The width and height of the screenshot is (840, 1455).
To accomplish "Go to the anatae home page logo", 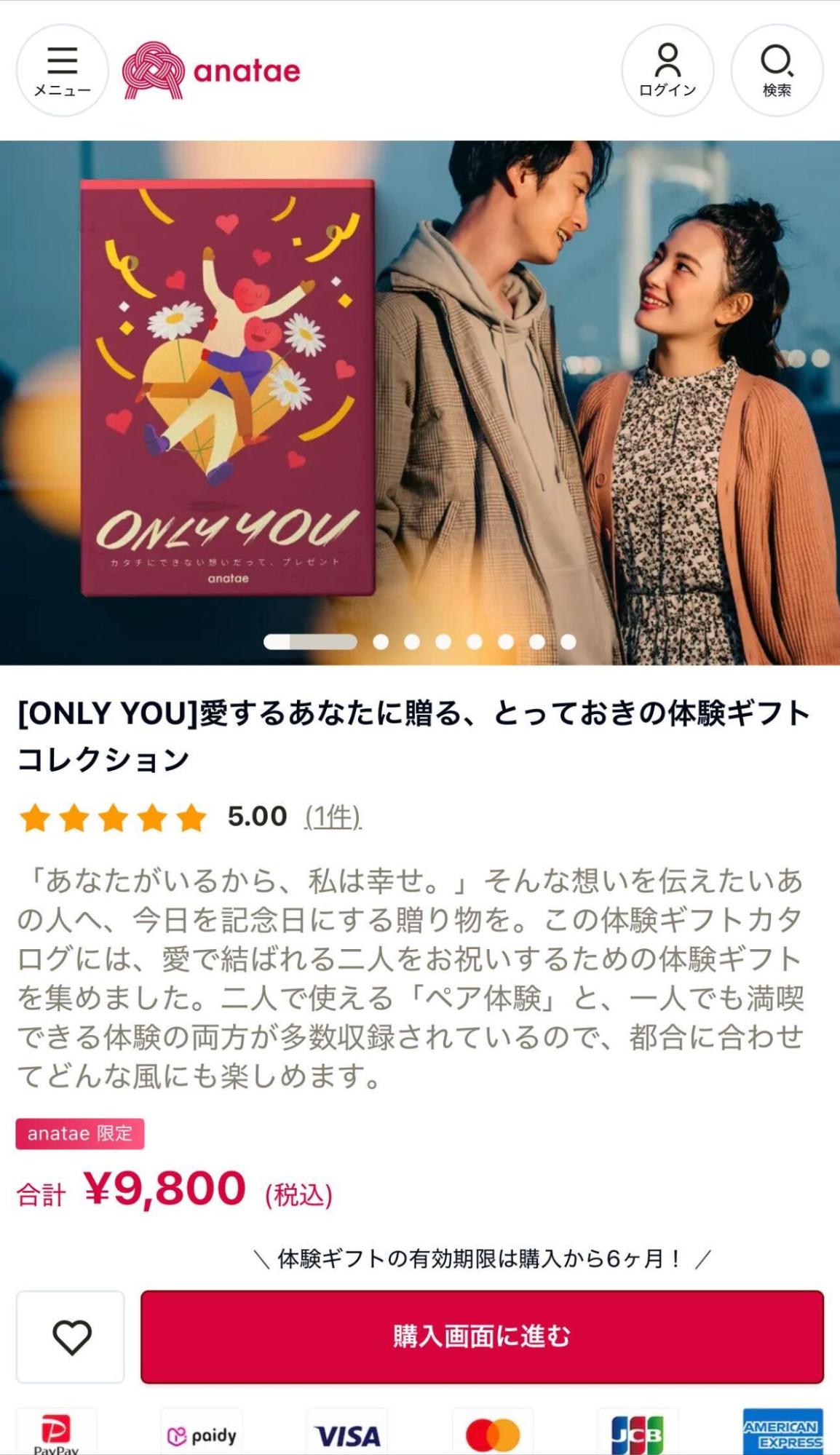I will point(212,71).
